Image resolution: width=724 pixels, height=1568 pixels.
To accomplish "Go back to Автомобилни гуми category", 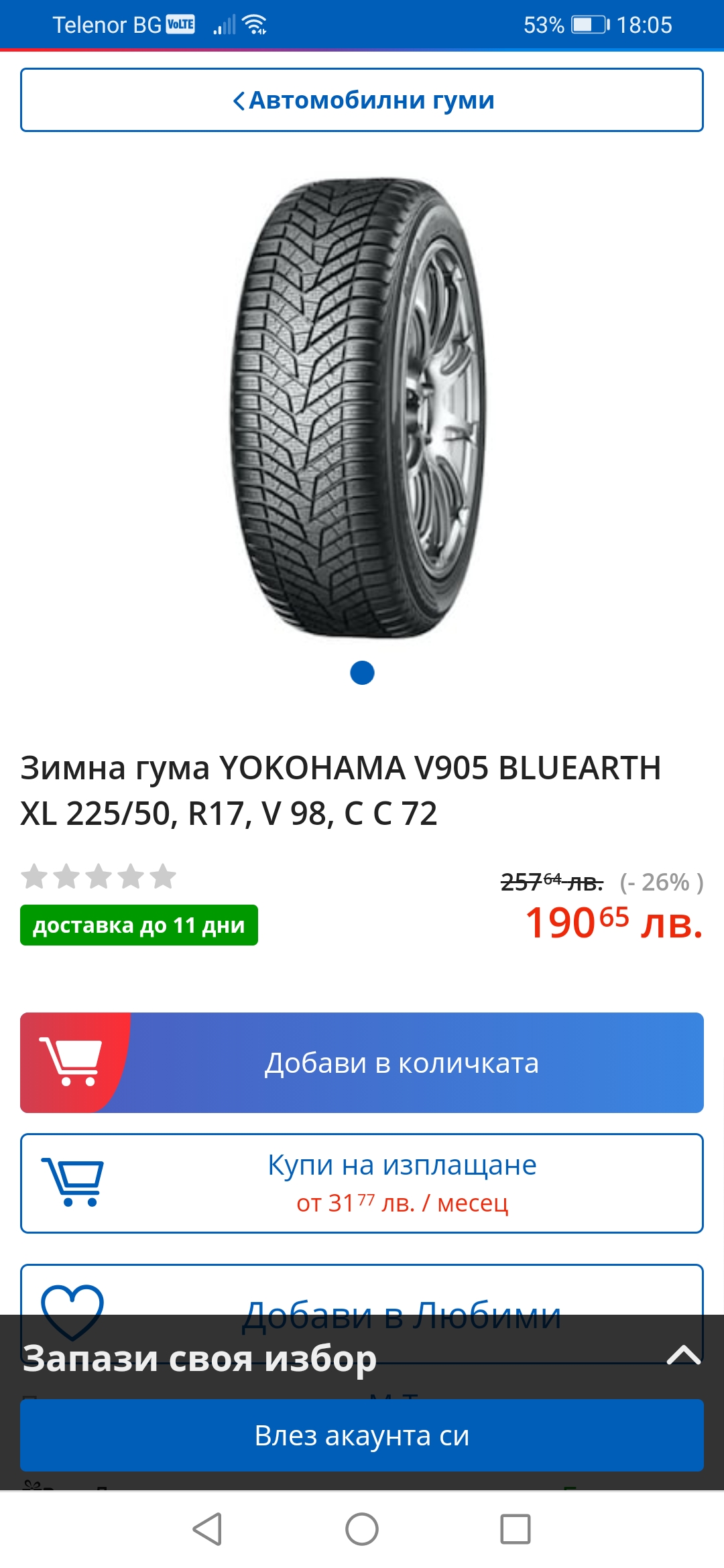I will [362, 100].
